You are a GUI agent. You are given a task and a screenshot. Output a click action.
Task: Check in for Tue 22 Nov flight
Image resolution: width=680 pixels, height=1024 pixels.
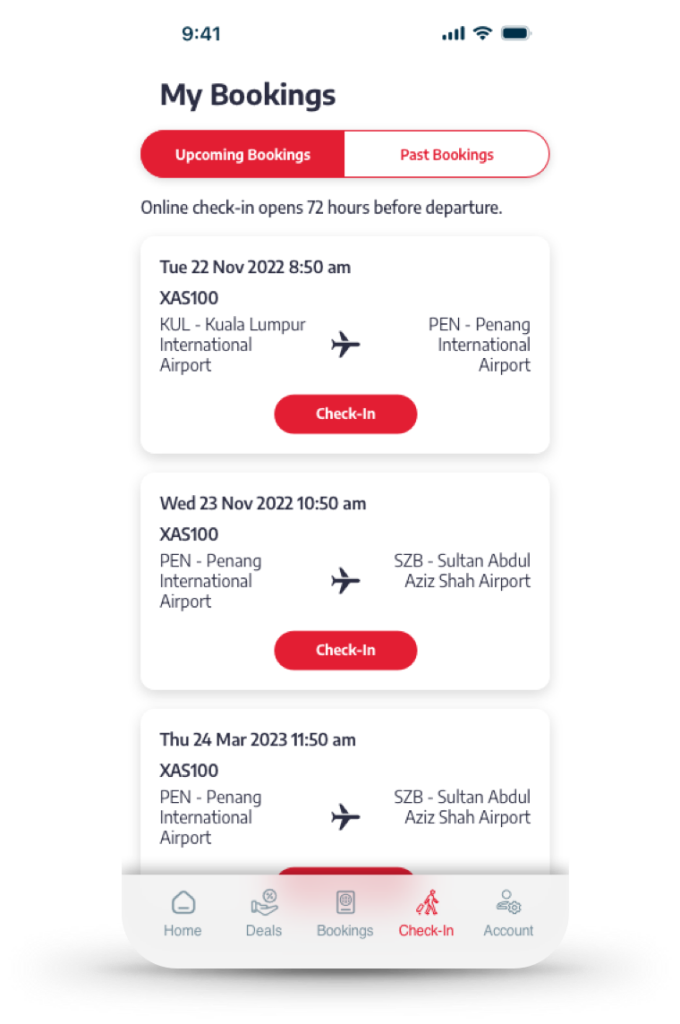pyautogui.click(x=345, y=414)
